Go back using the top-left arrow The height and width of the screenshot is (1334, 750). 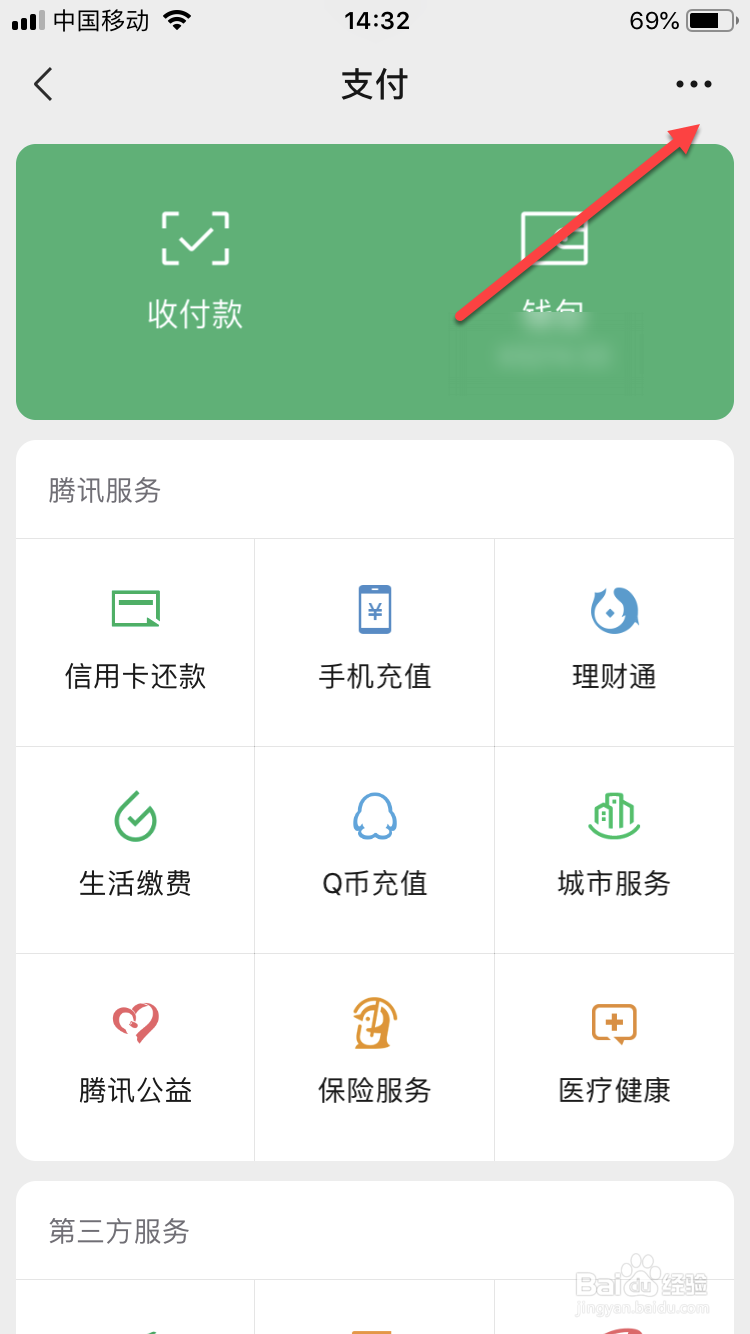(43, 85)
